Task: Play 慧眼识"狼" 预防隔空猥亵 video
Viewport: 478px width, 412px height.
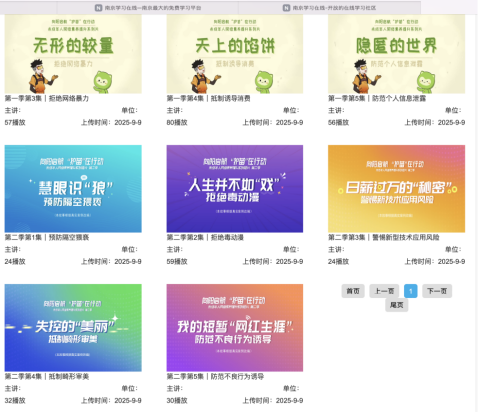Action: [73, 189]
